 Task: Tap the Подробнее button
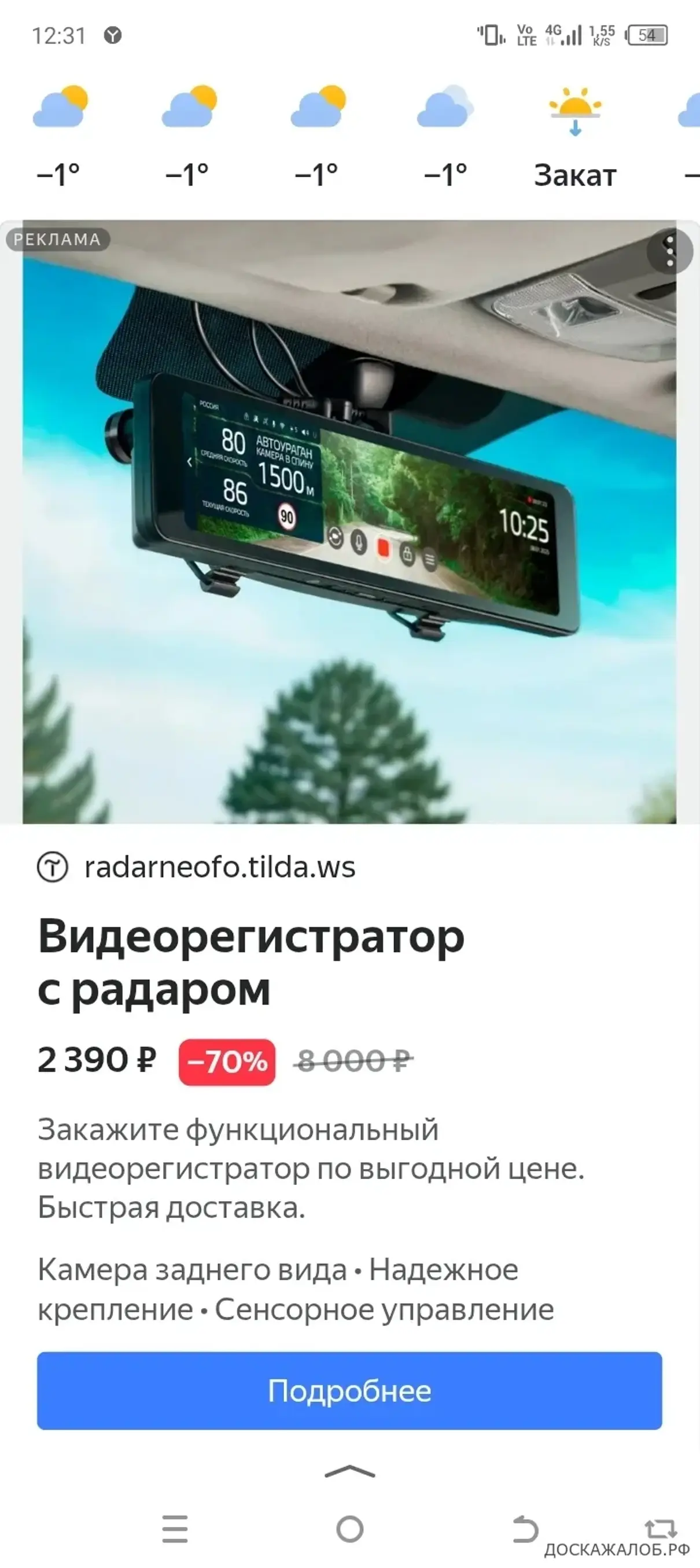click(349, 1391)
